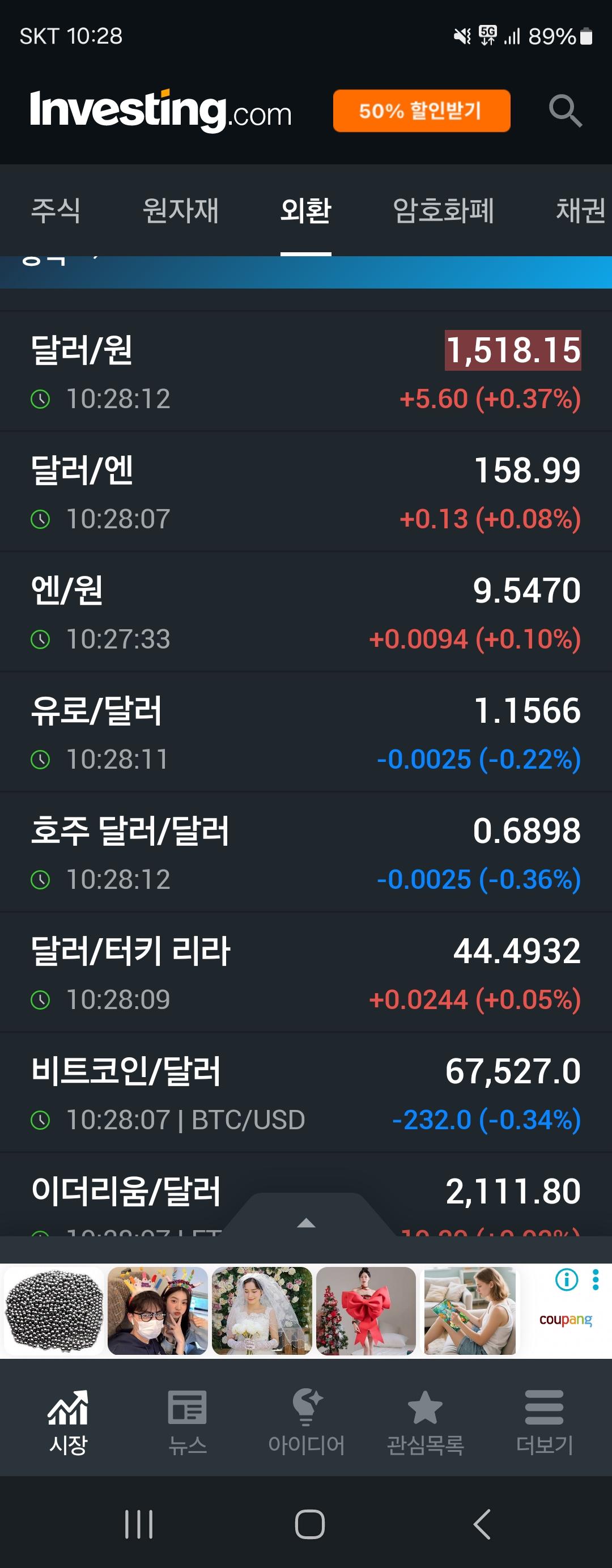Screen dimensions: 612x1568
Task: View the 엔/원 rate details
Action: pos(305,612)
